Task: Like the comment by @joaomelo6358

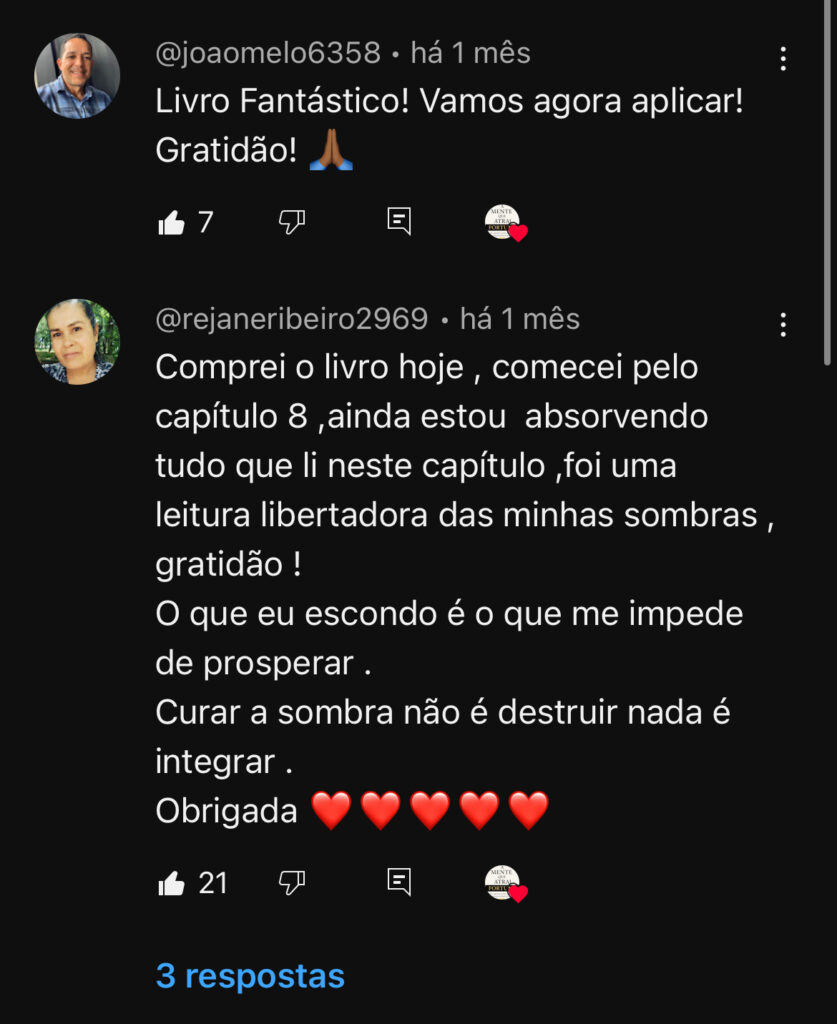Action: click(172, 222)
